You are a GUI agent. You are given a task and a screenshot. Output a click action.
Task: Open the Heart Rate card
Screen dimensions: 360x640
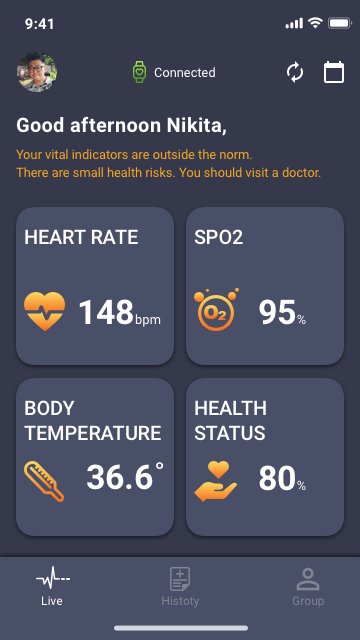[95, 286]
